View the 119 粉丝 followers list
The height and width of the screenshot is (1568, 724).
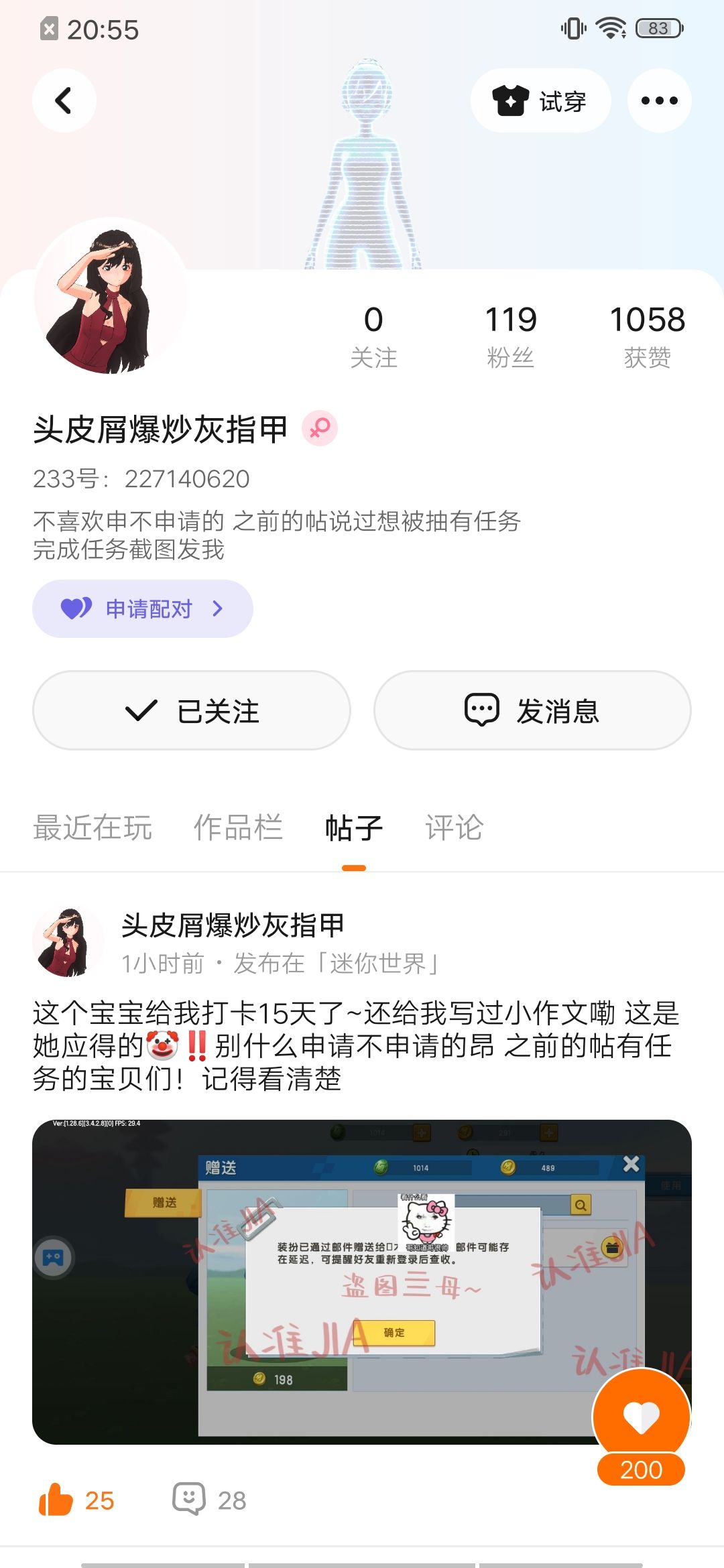[511, 336]
